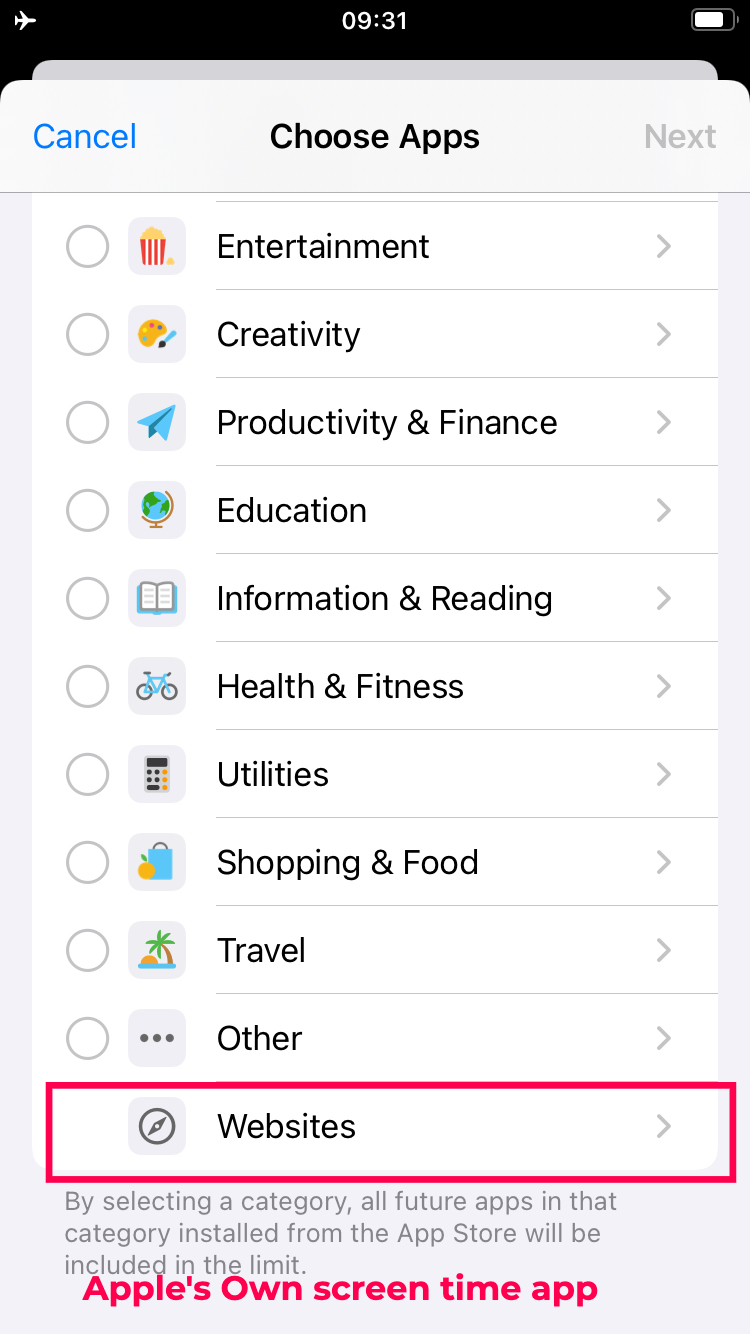The image size is (750, 1334).
Task: Tap the Utilities calculator icon
Action: (x=157, y=774)
